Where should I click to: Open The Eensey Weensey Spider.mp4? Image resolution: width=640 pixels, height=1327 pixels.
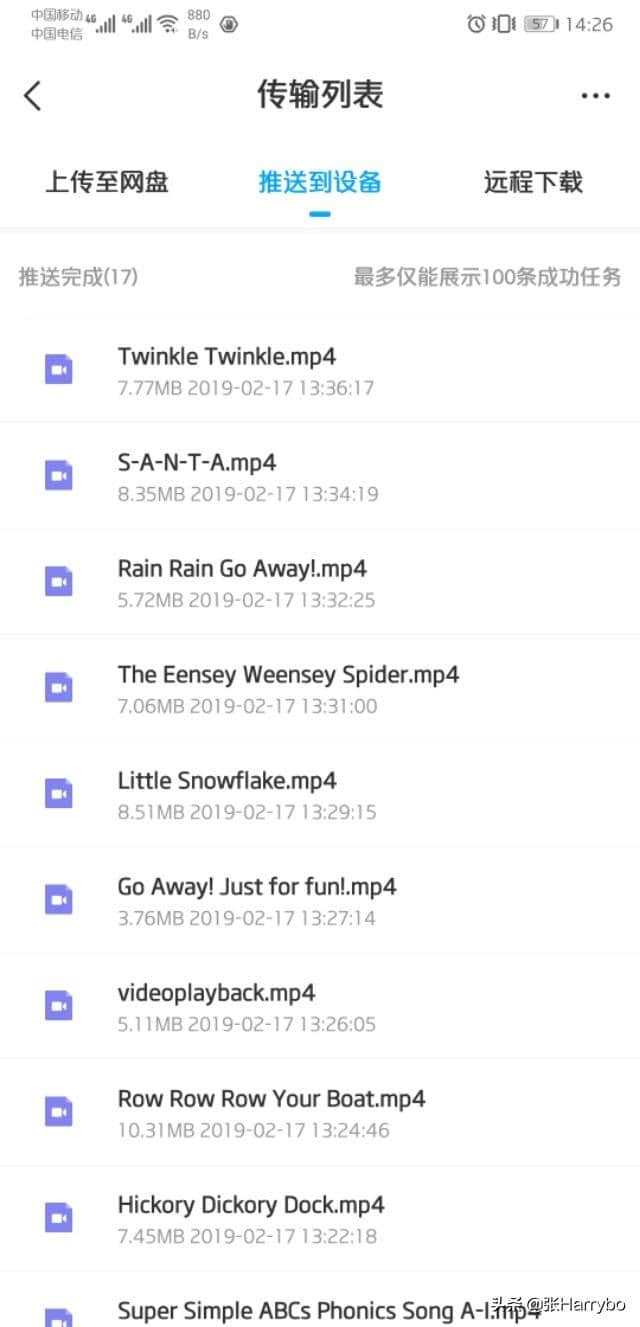click(320, 687)
